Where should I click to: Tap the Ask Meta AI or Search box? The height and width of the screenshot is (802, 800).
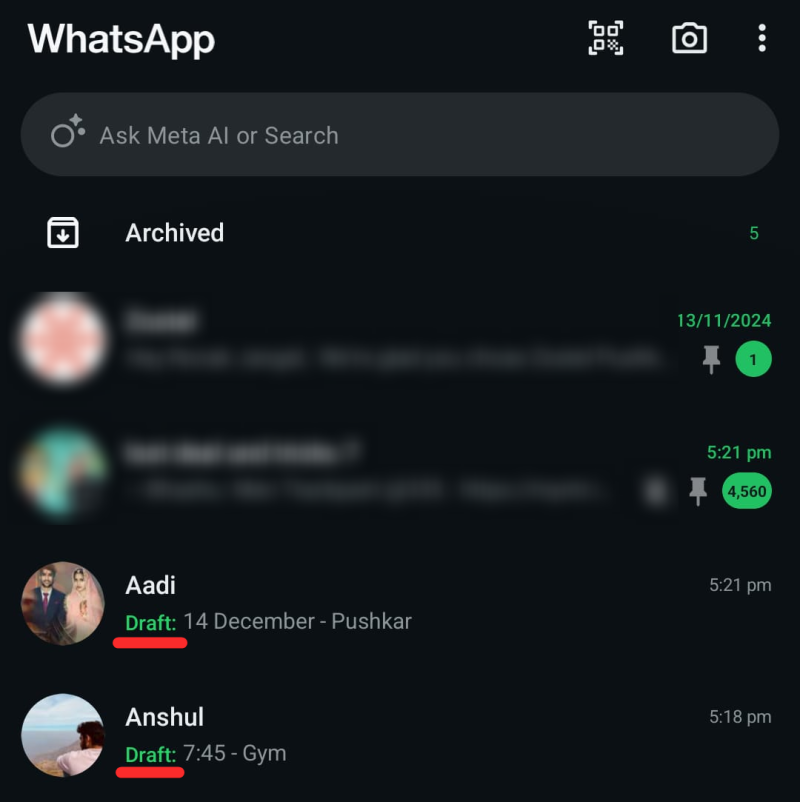click(400, 135)
